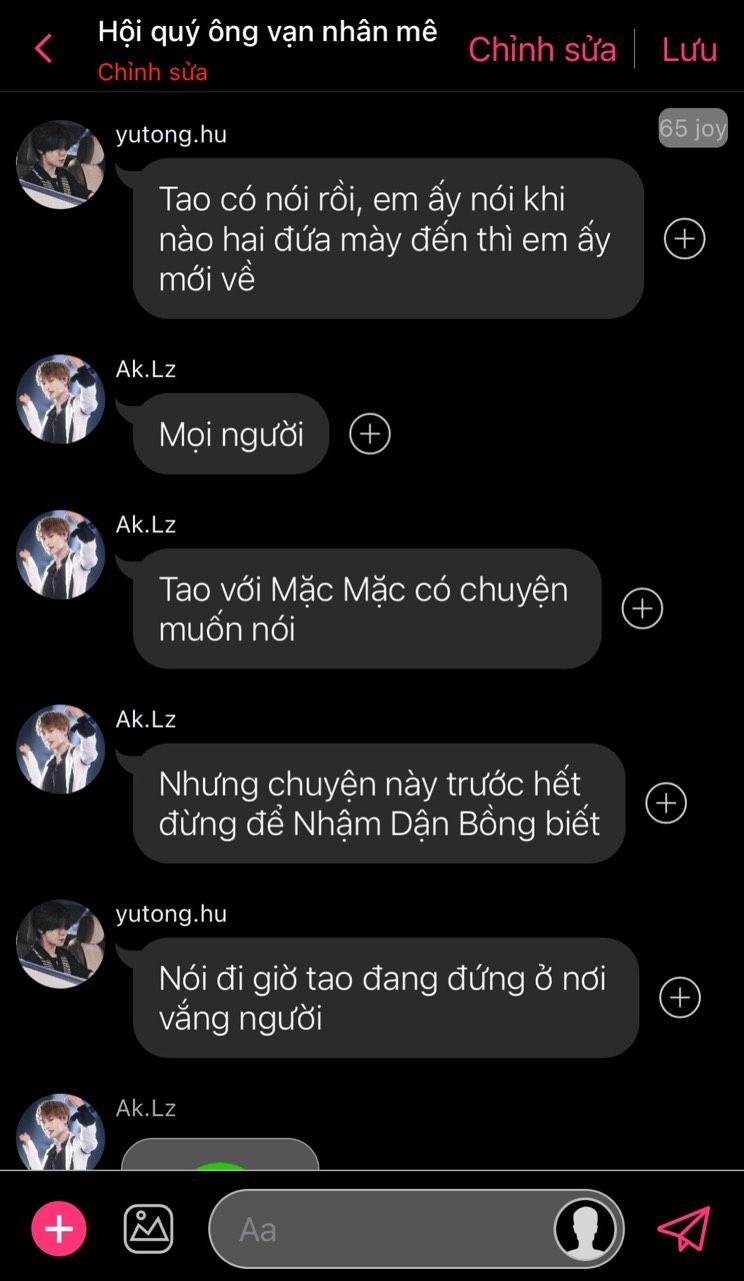Tap plus beside 'Nói đi giờ tao' message
Image resolution: width=744 pixels, height=1281 pixels.
680,997
